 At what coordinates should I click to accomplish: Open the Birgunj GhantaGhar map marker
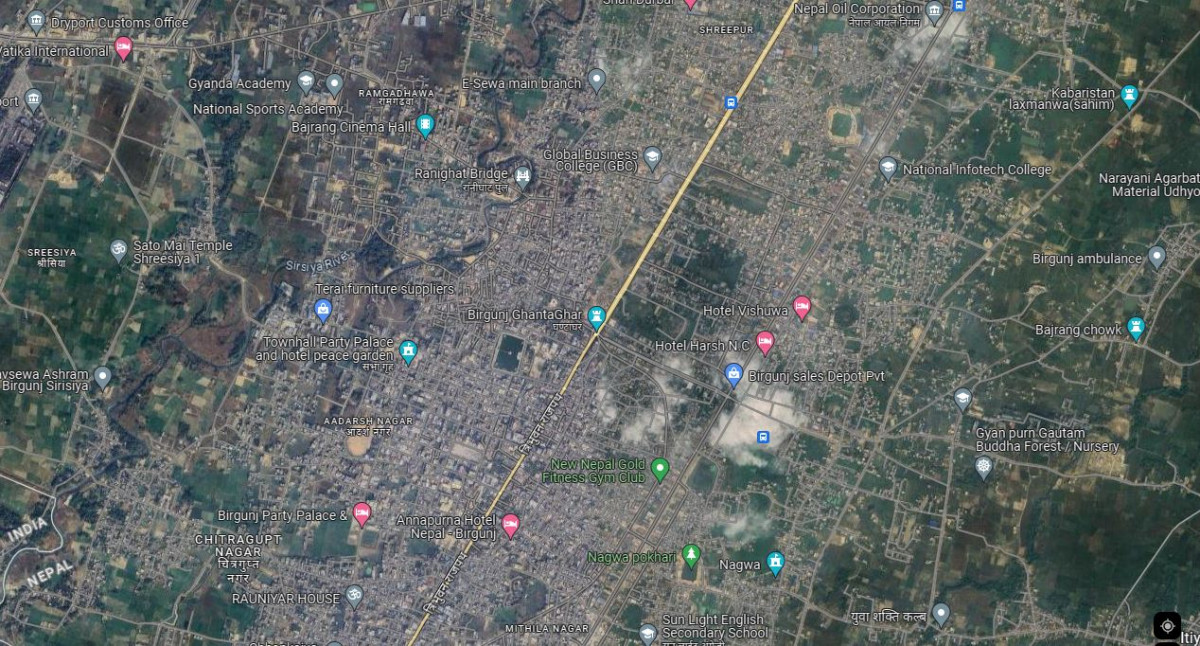[597, 317]
